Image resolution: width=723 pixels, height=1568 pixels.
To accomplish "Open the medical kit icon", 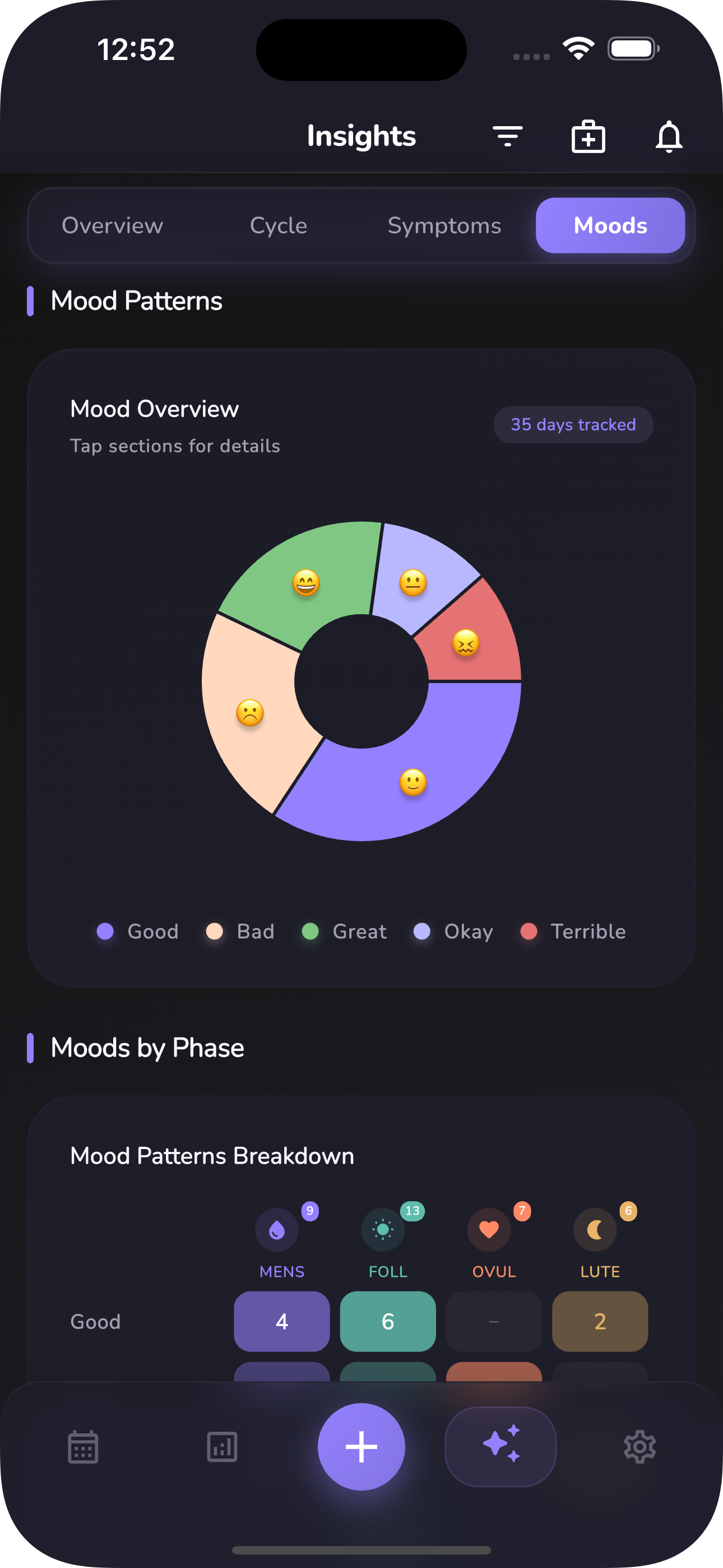I will [588, 136].
